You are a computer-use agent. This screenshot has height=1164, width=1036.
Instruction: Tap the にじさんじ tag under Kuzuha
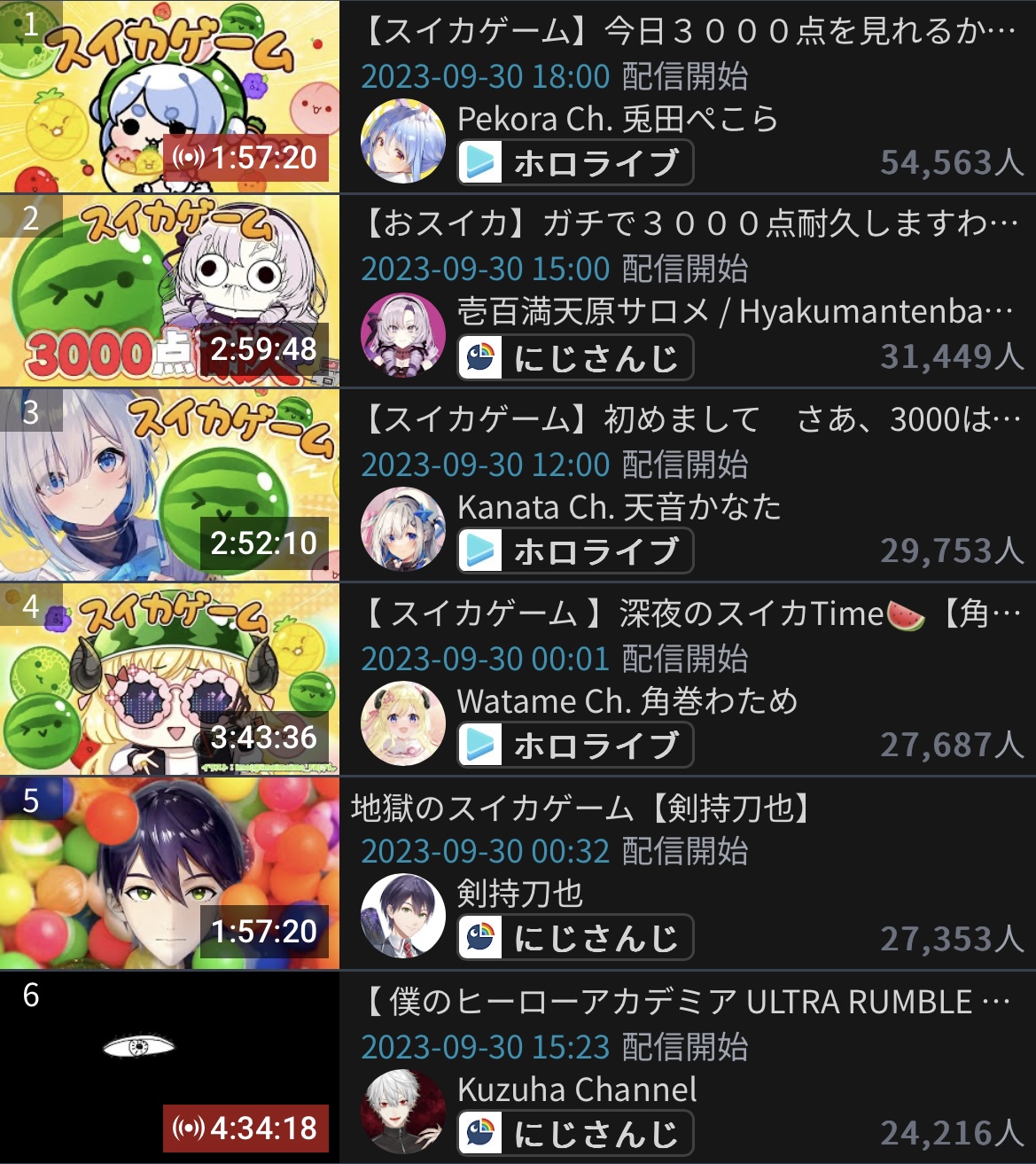coord(575,1133)
